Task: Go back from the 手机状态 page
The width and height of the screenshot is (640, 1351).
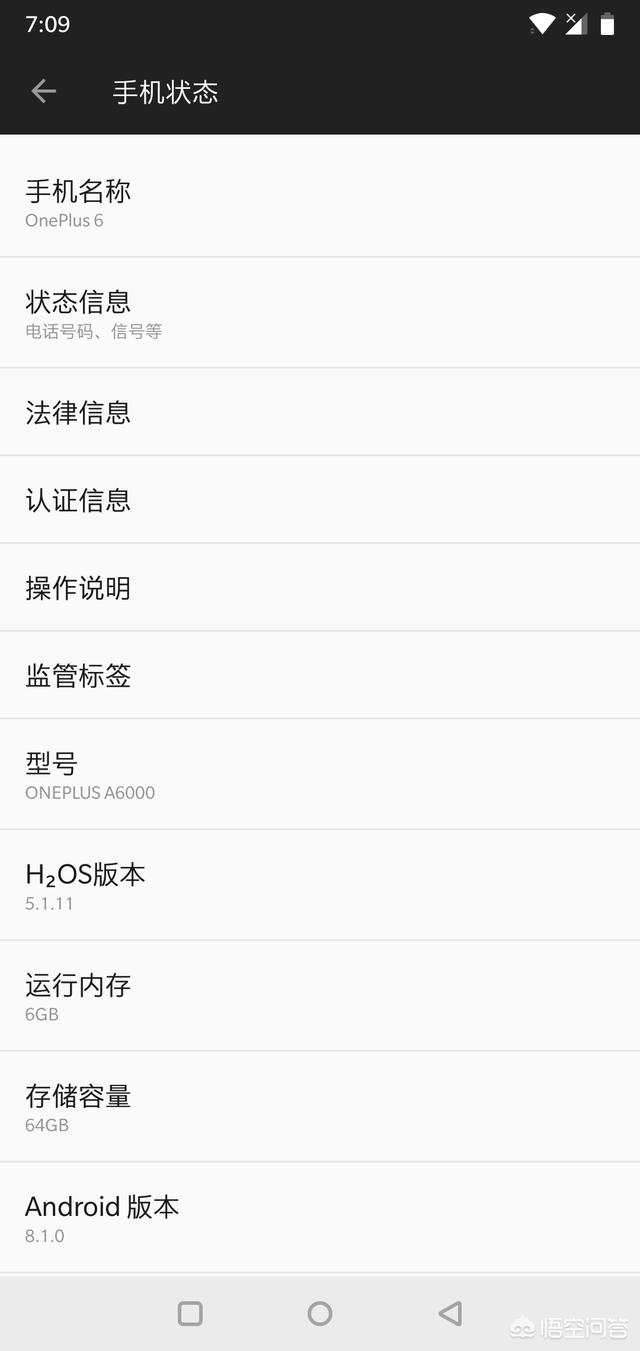Action: tap(43, 92)
